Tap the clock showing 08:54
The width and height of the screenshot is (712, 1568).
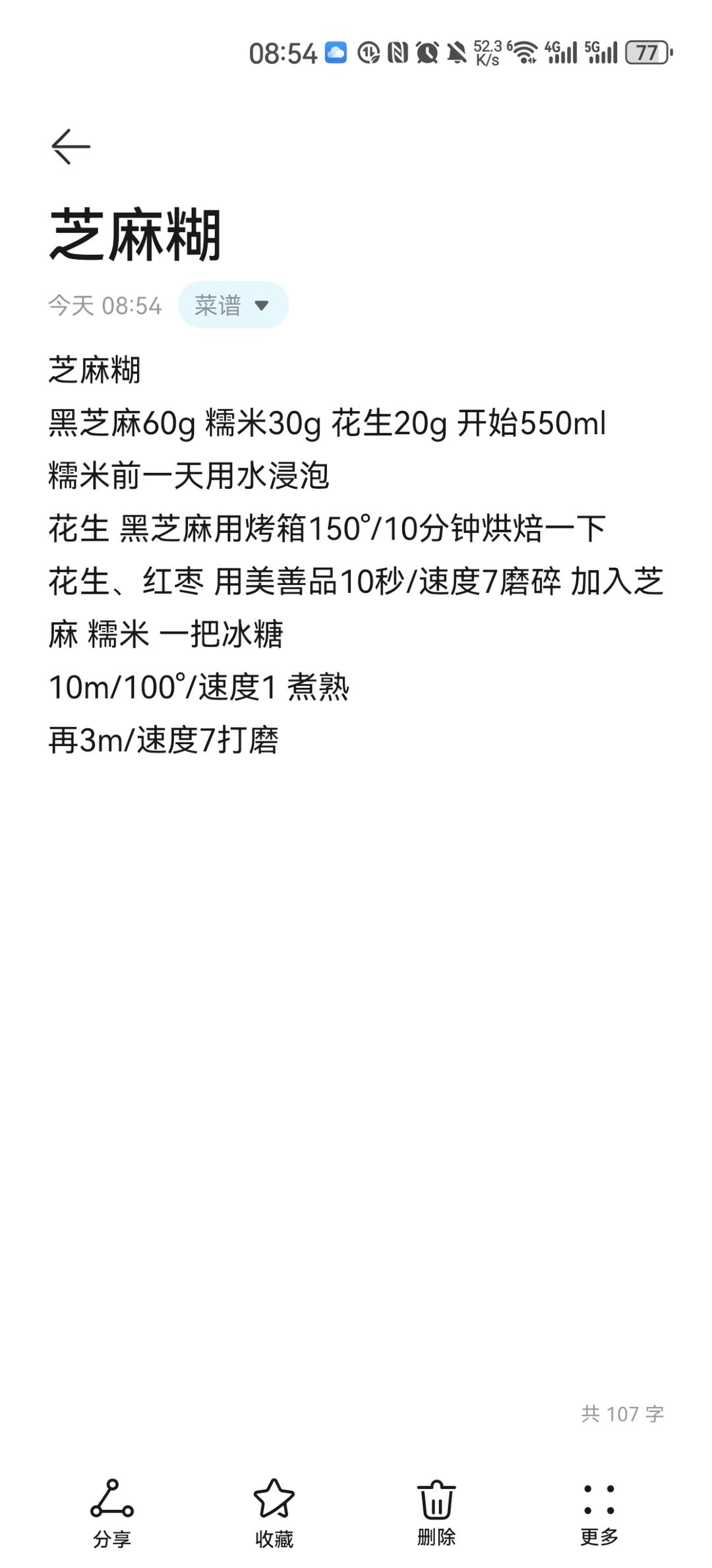(x=283, y=53)
